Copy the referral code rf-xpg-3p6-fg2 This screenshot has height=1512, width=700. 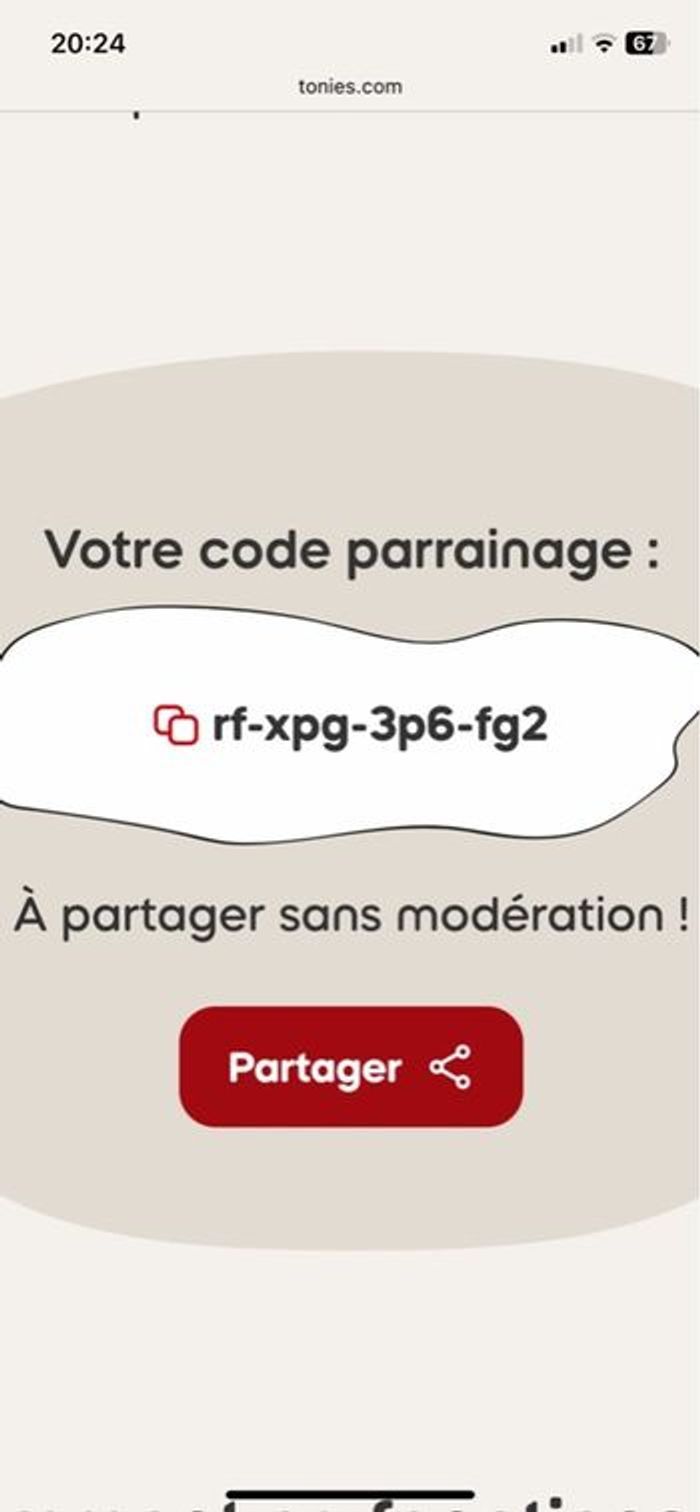(176, 725)
